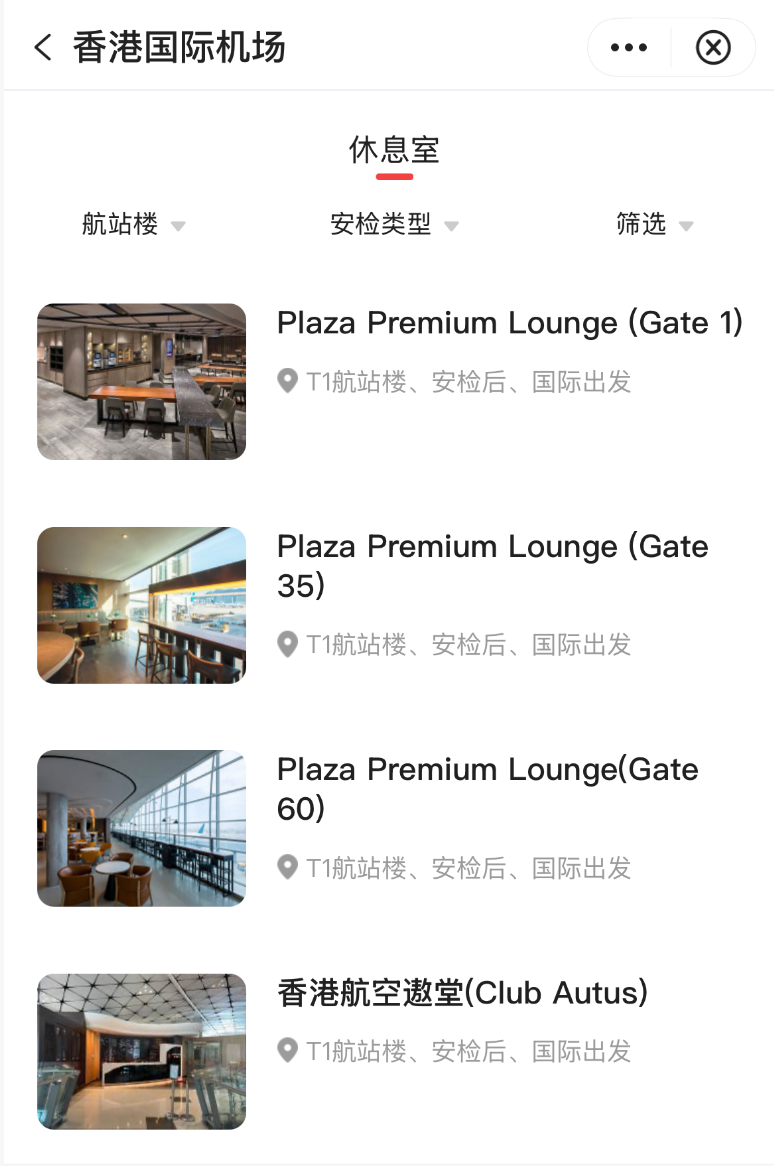Open Plaza Premium Lounge (Gate 1)
Image resolution: width=774 pixels, height=1166 pixels.
509,324
